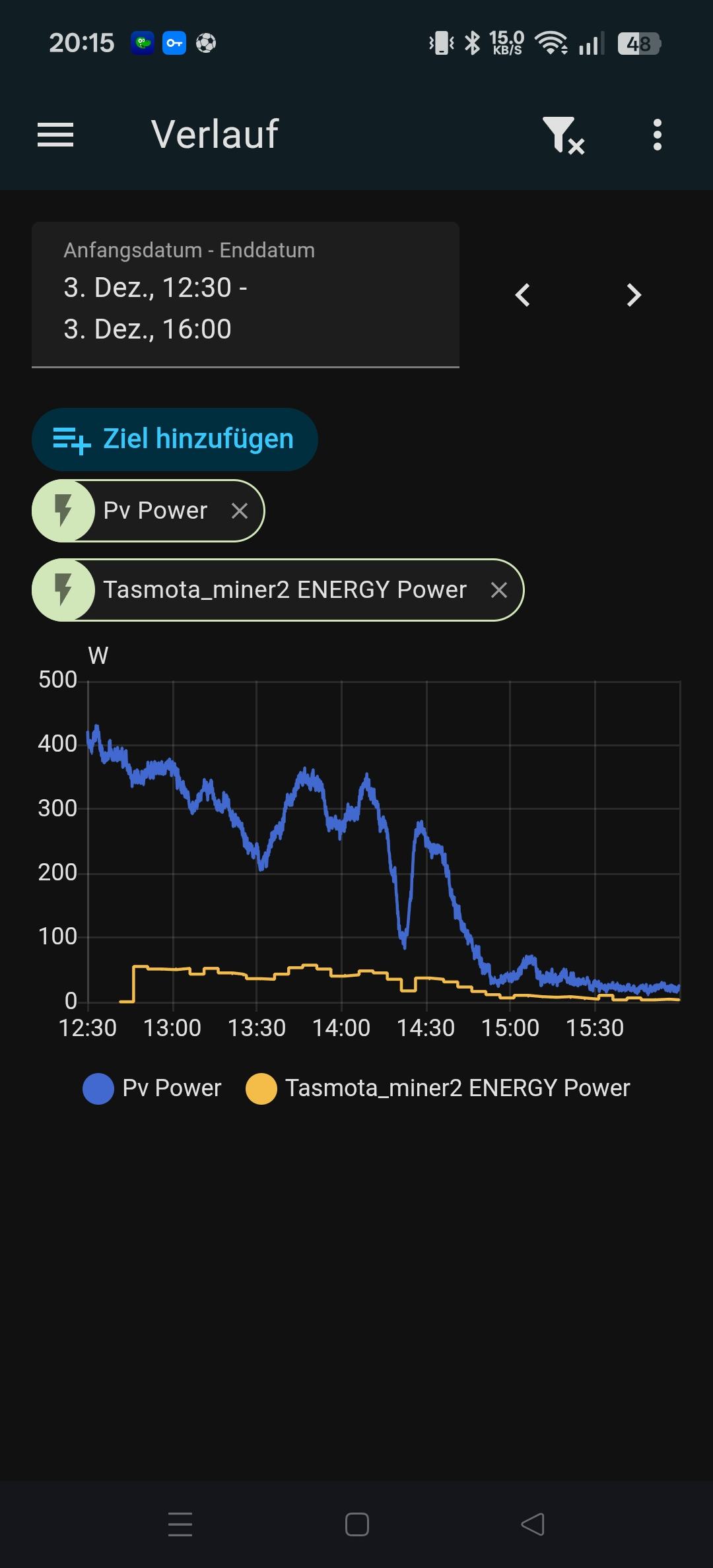713x1568 pixels.
Task: Toggle Pv Power series in legend
Action: click(x=153, y=1088)
